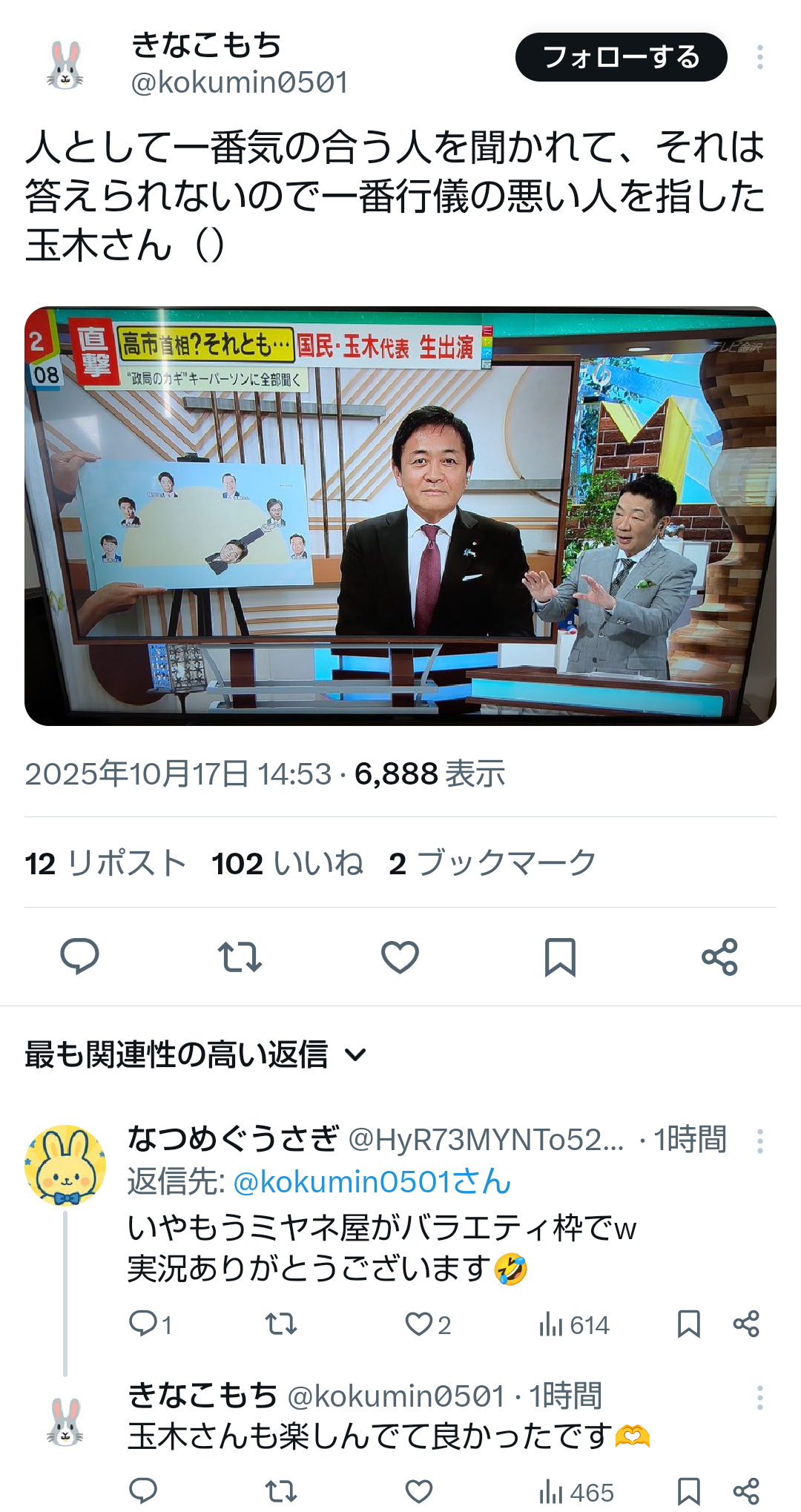
Task: View the 12 リポスト list
Action: point(105,863)
